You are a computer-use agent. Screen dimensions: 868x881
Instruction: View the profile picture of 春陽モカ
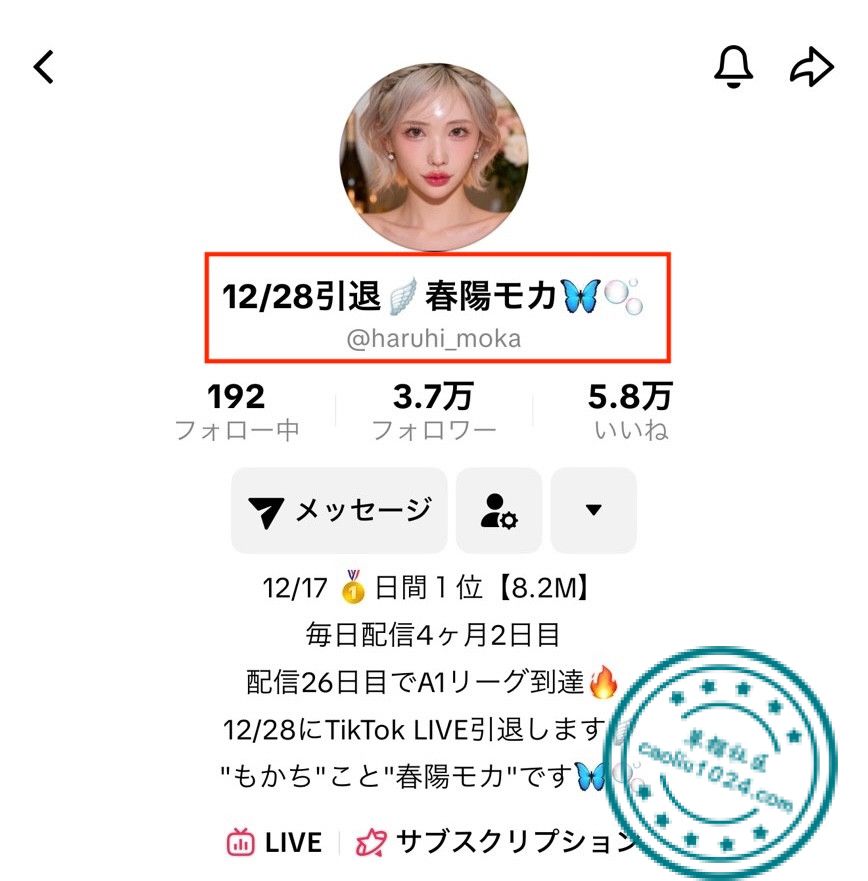(x=434, y=157)
